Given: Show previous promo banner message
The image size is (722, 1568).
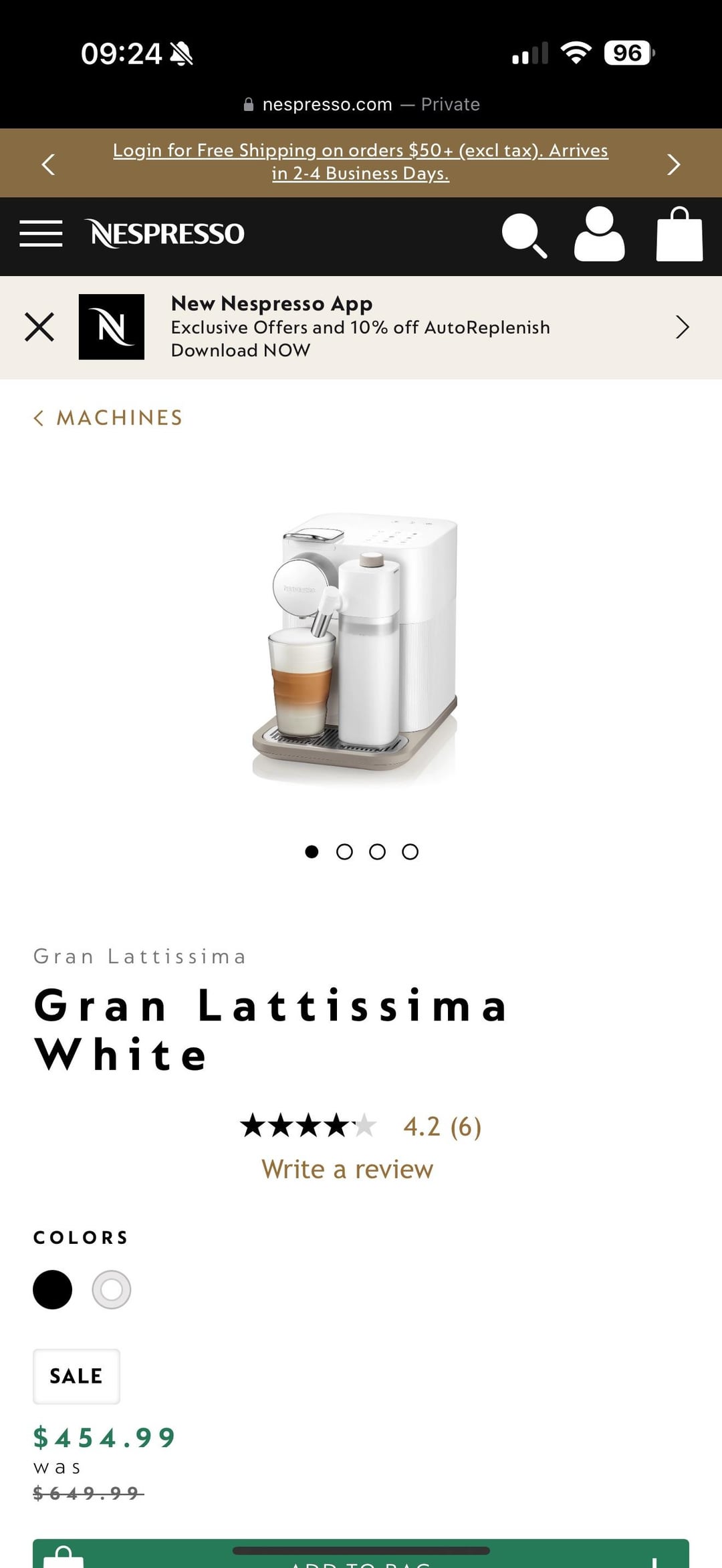Looking at the screenshot, I should coord(48,164).
